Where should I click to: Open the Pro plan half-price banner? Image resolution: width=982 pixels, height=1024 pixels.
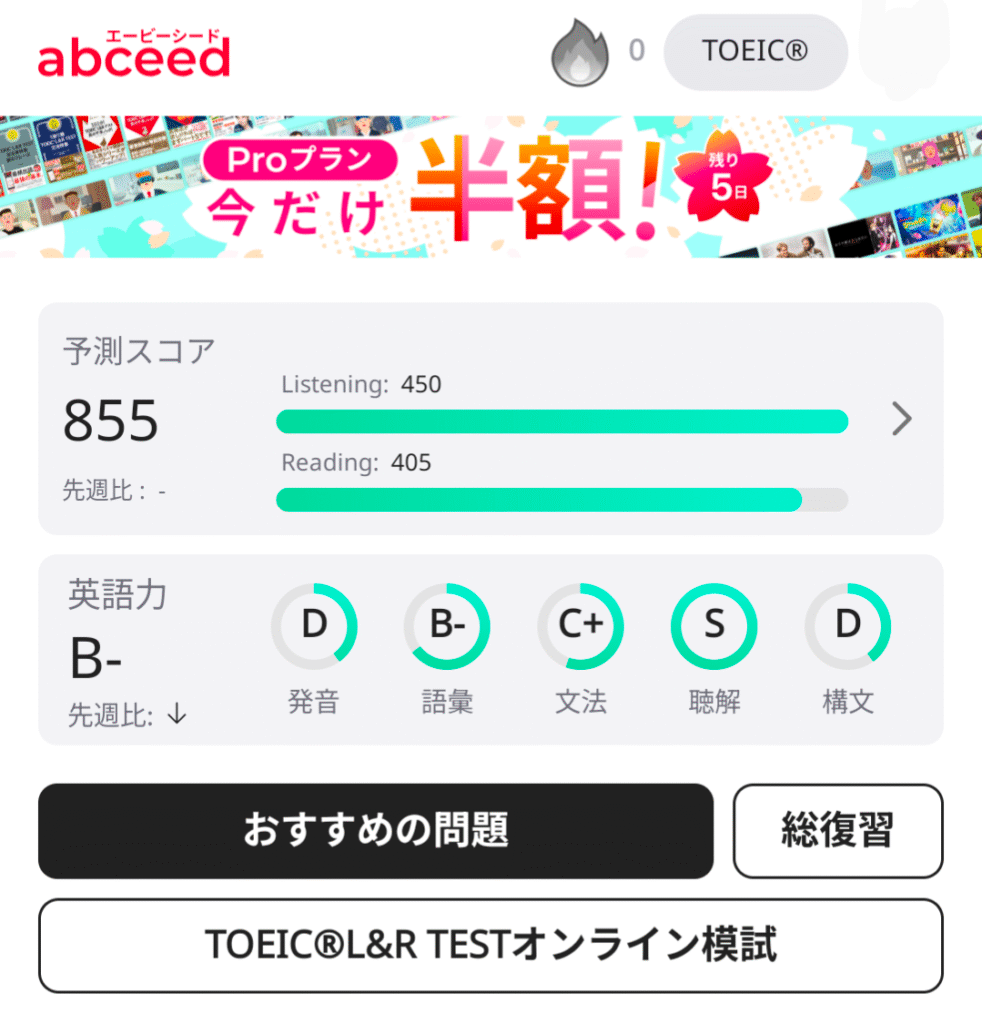point(490,187)
